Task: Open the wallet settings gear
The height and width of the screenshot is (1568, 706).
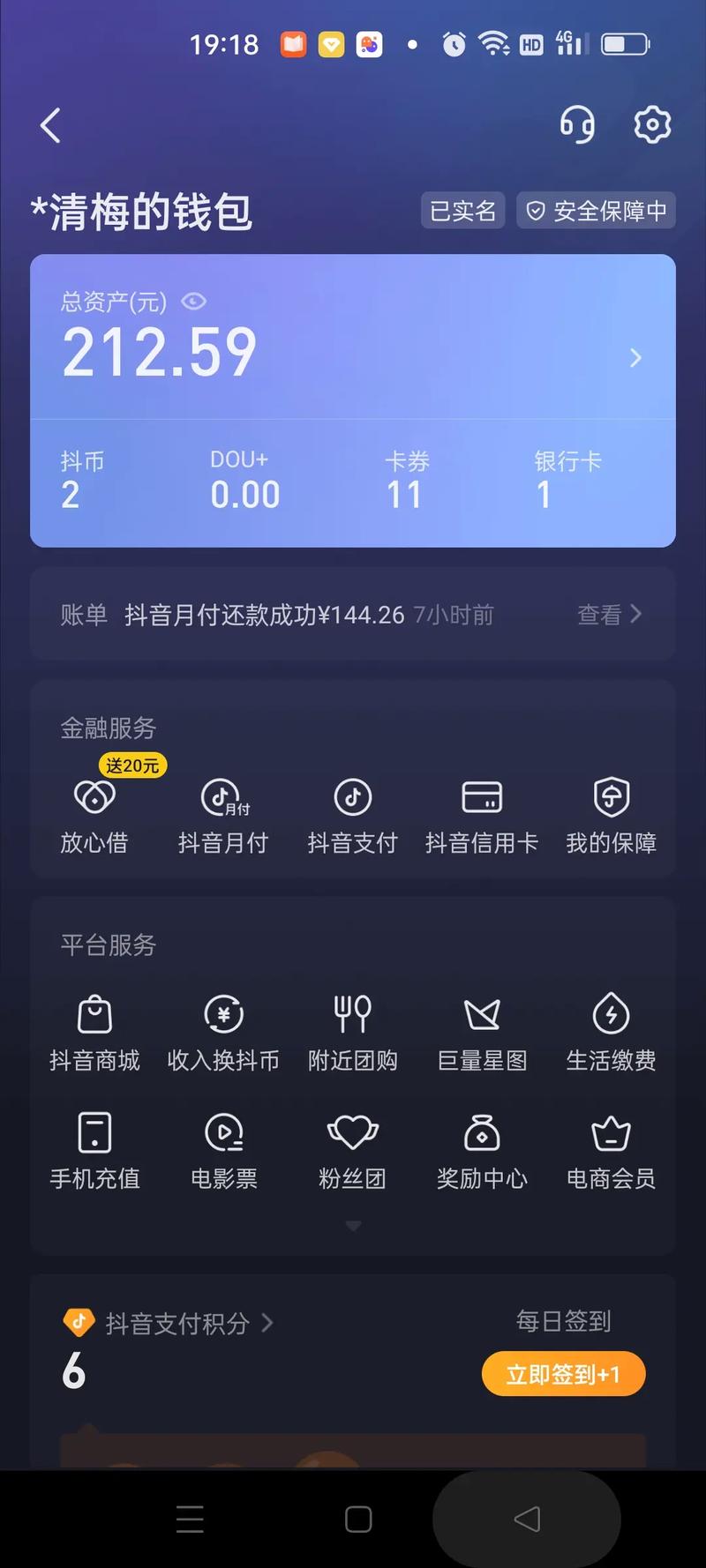Action: [x=652, y=124]
